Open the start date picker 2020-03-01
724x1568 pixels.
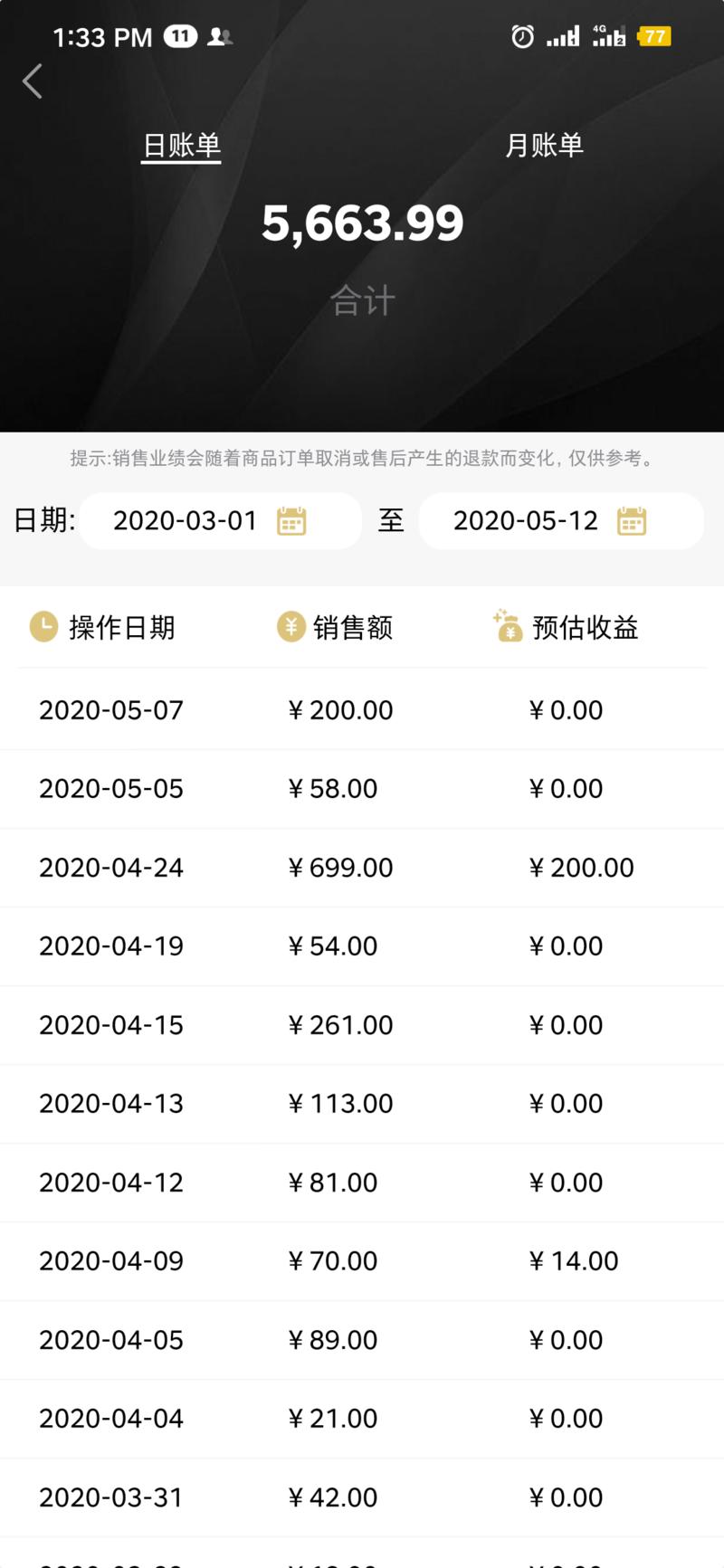point(184,520)
